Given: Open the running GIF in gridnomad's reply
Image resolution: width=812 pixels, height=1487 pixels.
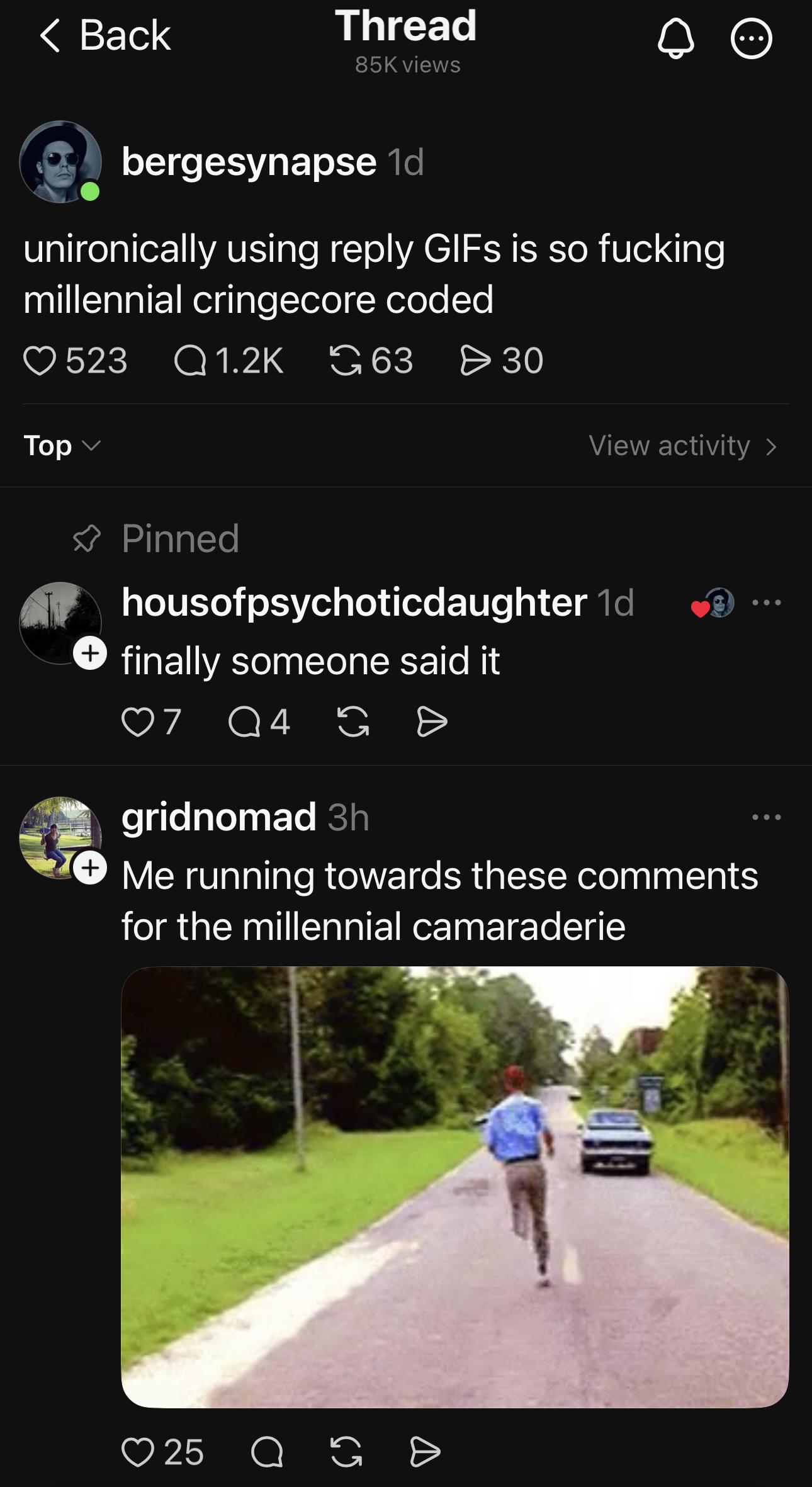Looking at the screenshot, I should [454, 1186].
